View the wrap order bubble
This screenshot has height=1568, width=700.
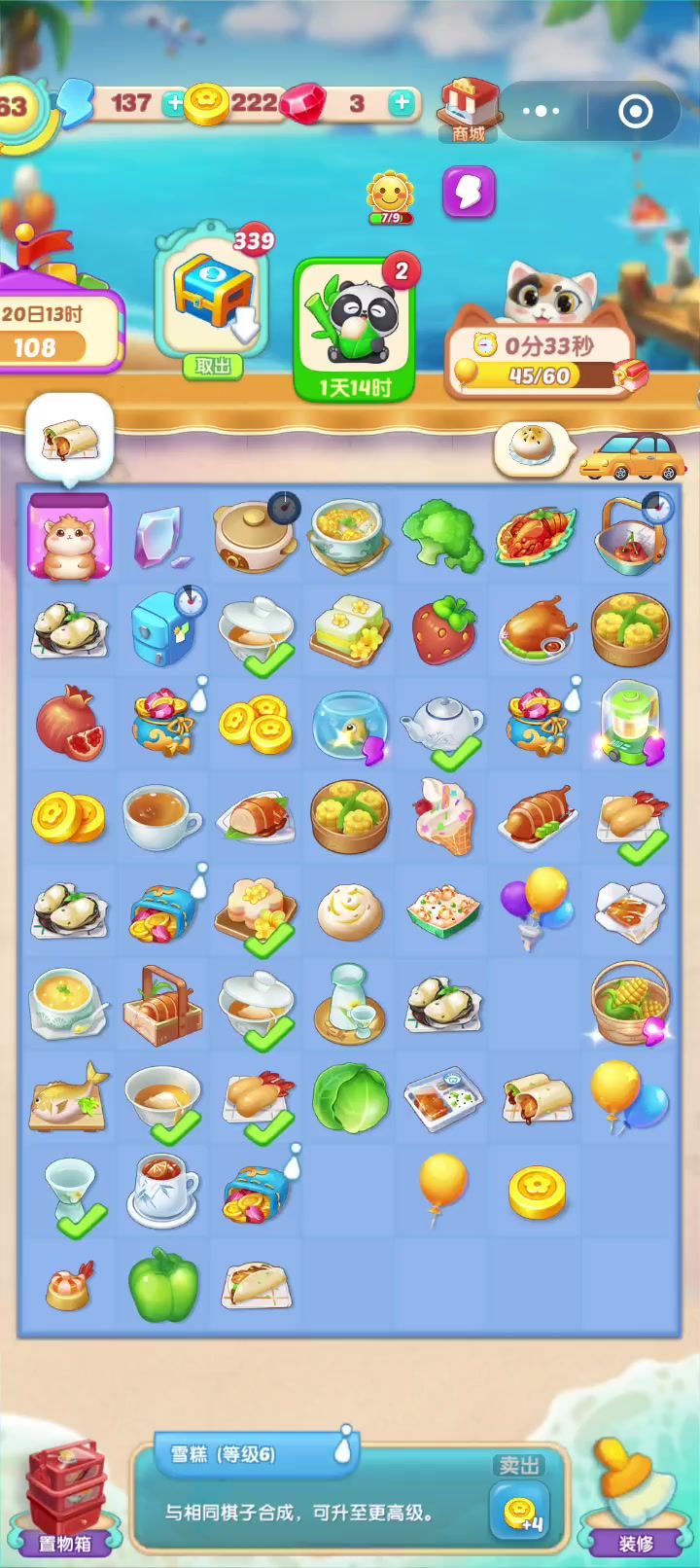70,440
